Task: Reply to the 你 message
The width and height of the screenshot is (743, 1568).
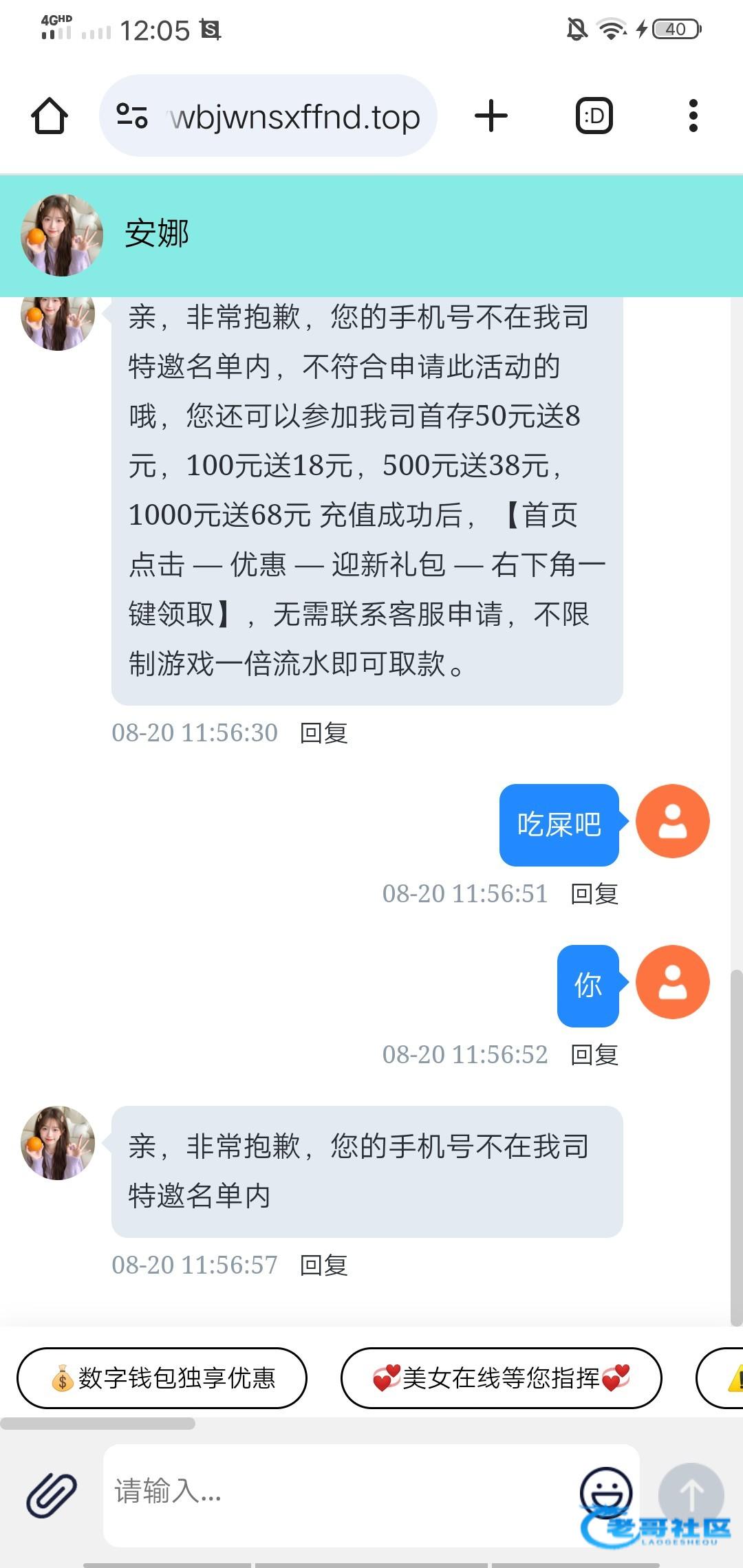Action: [x=594, y=1055]
